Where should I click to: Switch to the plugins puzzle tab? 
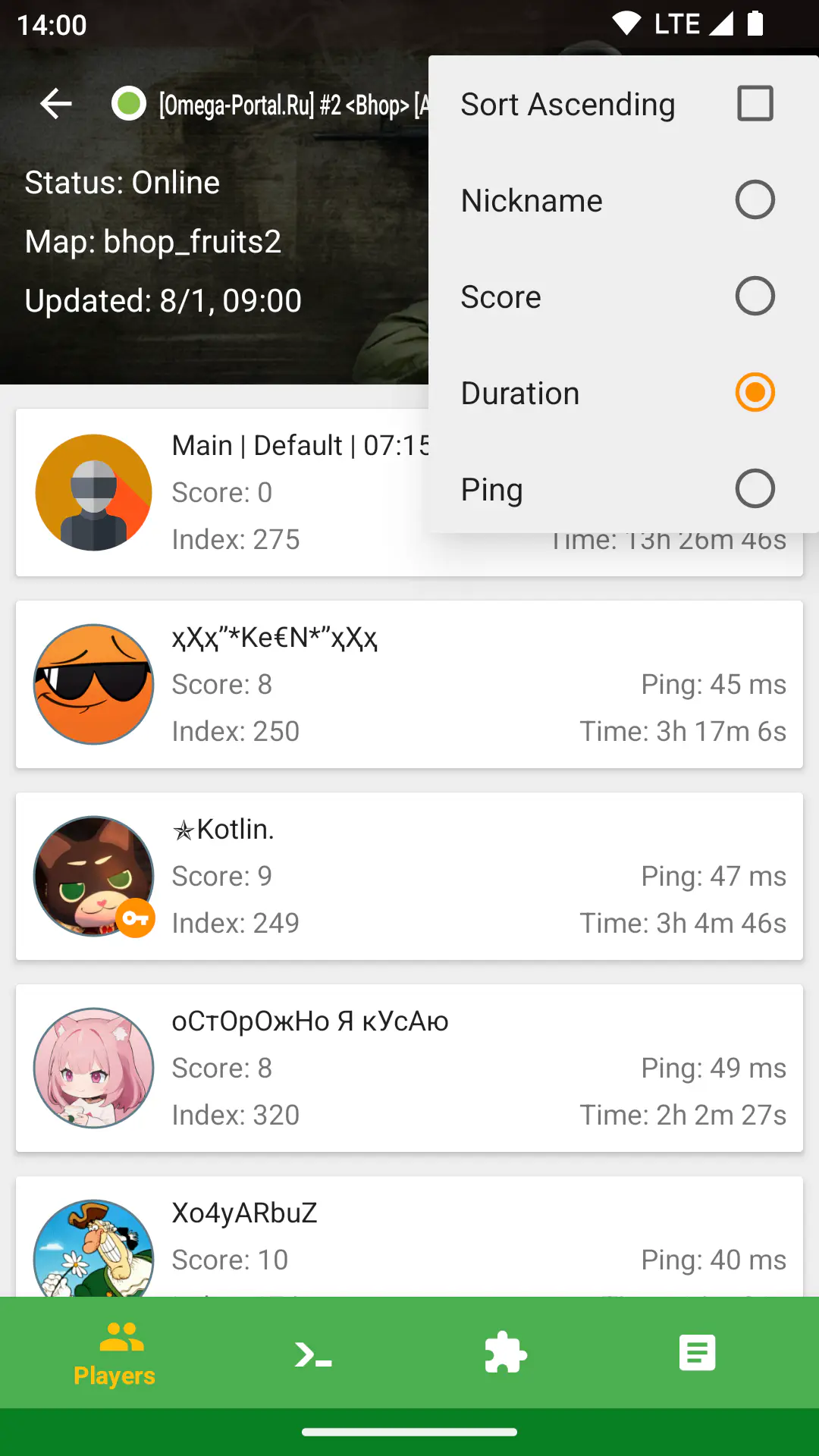(505, 1354)
